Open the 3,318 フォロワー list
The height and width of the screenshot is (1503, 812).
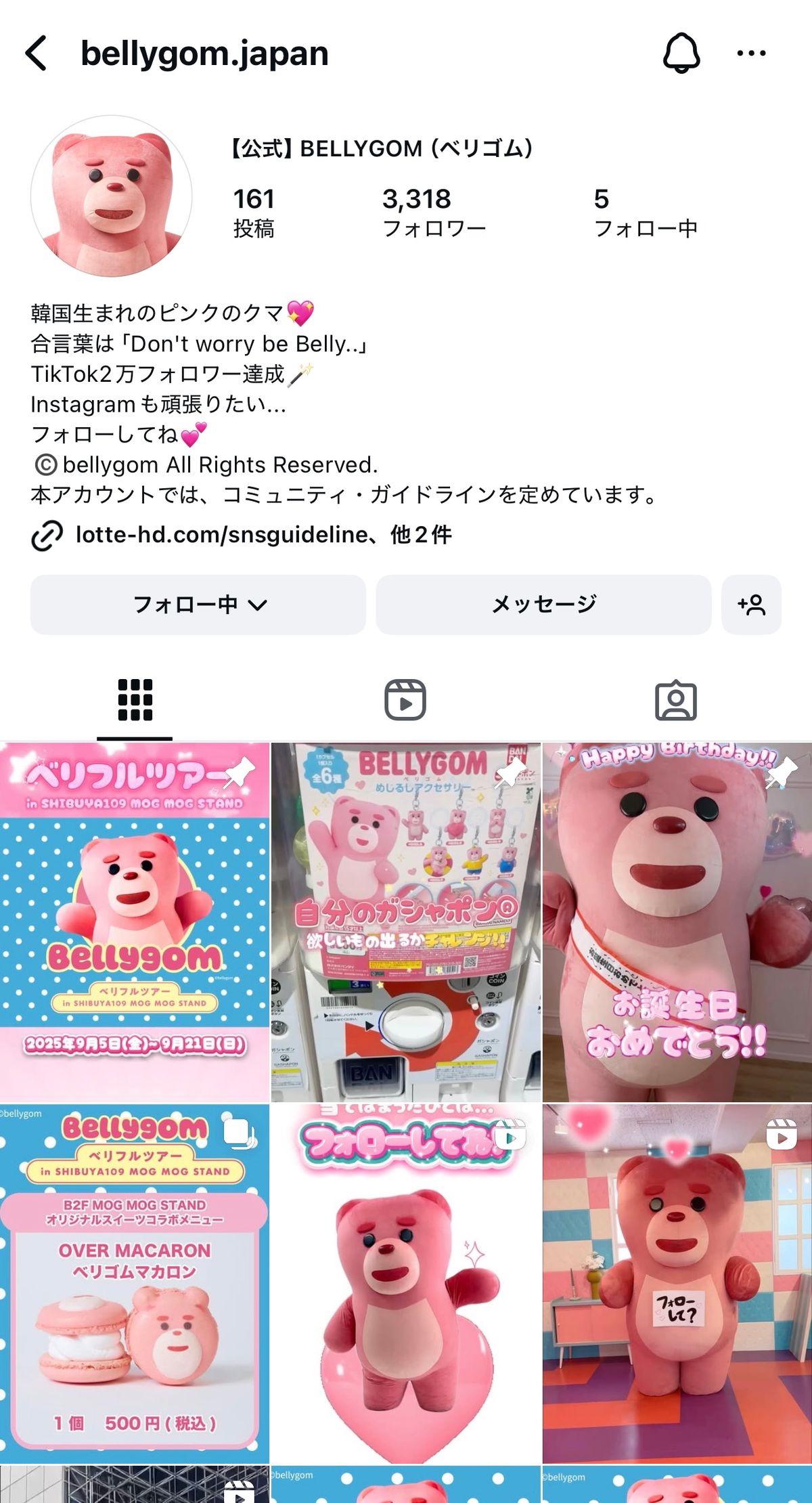coord(433,213)
